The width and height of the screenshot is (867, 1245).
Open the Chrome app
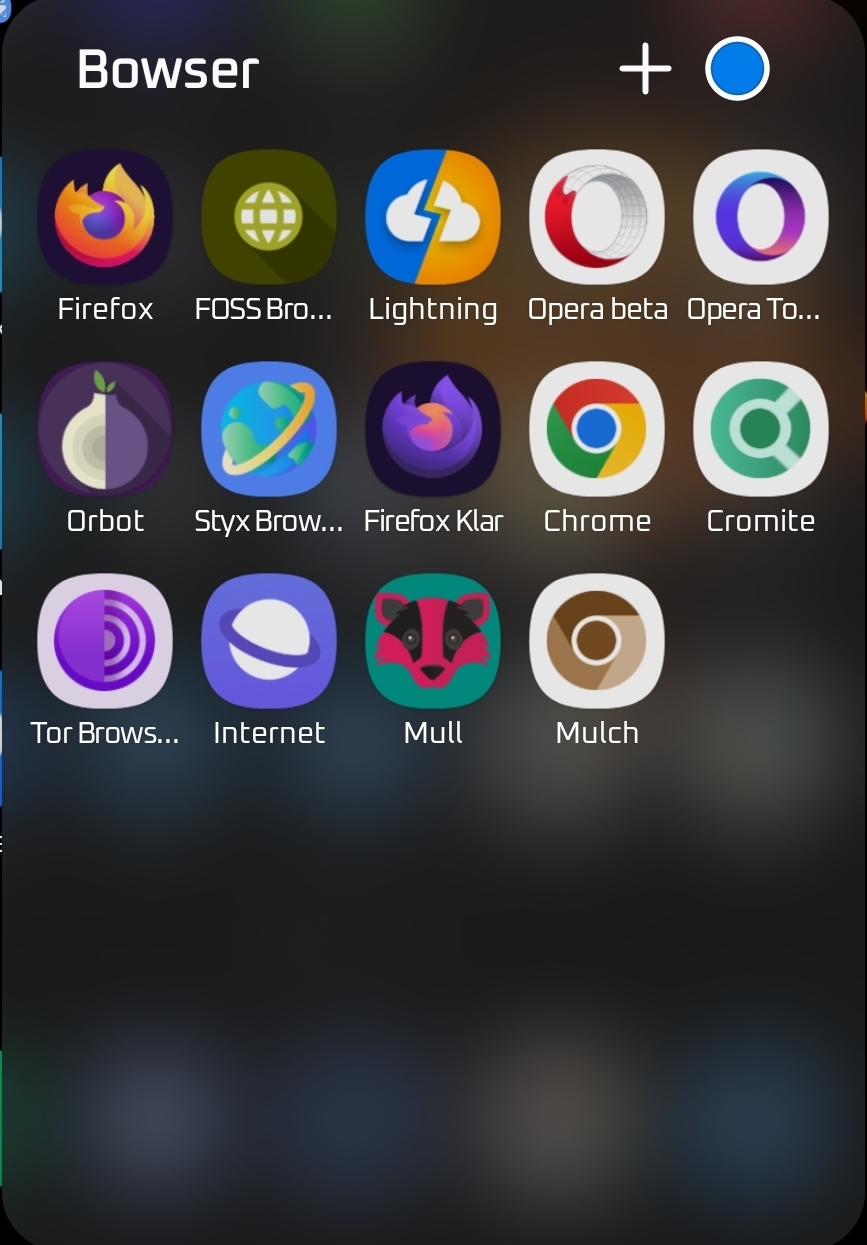pyautogui.click(x=597, y=429)
